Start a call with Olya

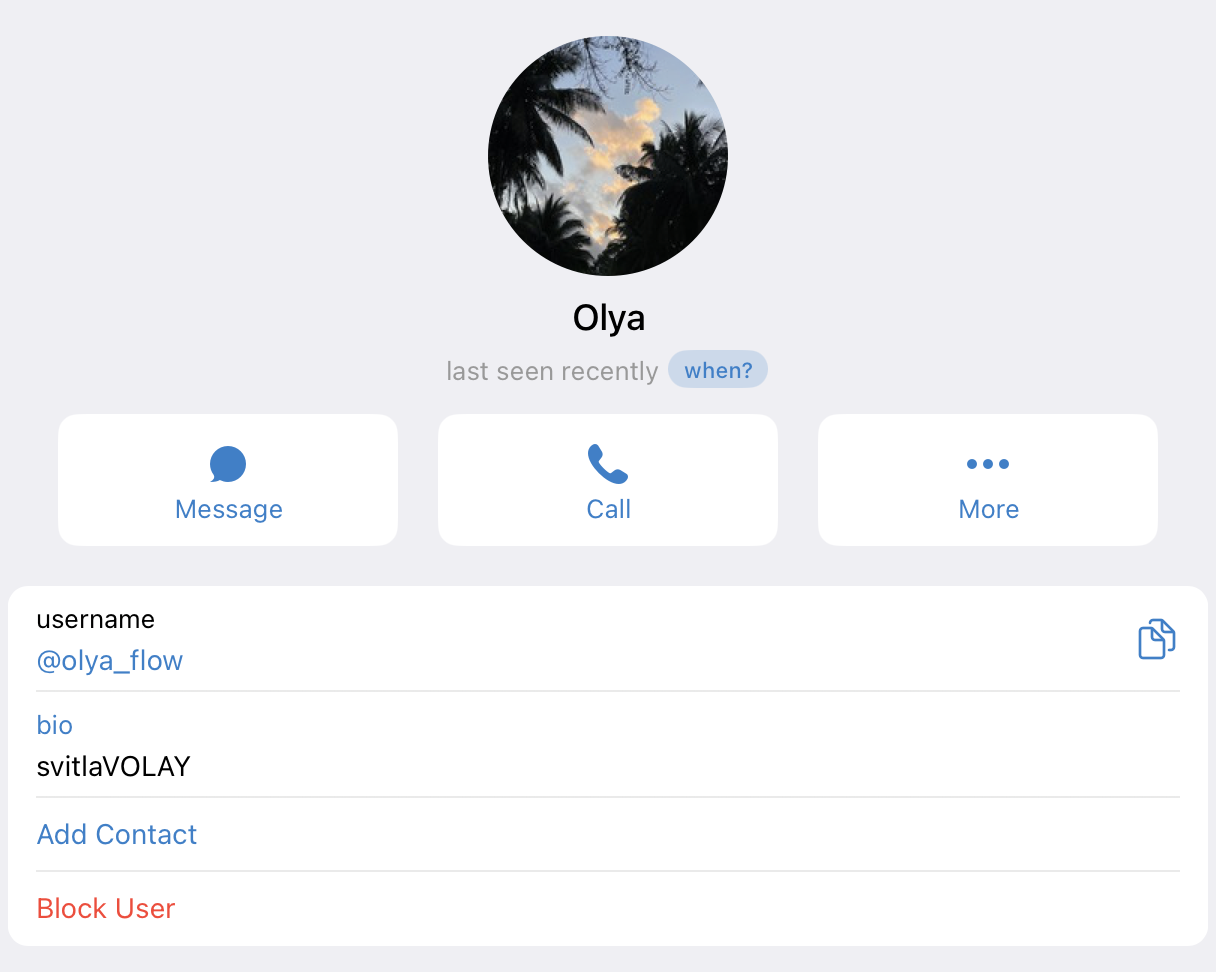(608, 481)
